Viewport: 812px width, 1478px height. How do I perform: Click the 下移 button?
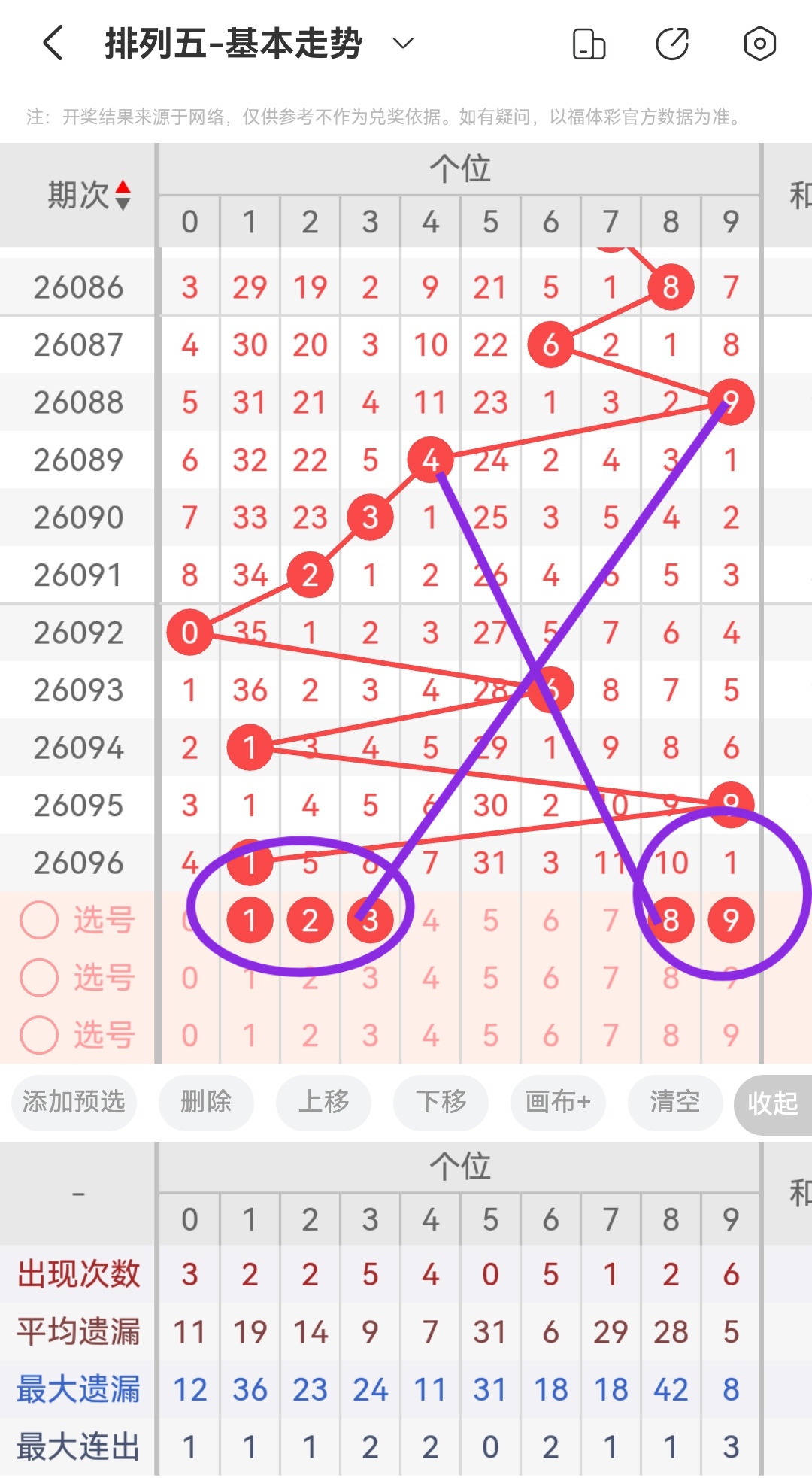441,1103
